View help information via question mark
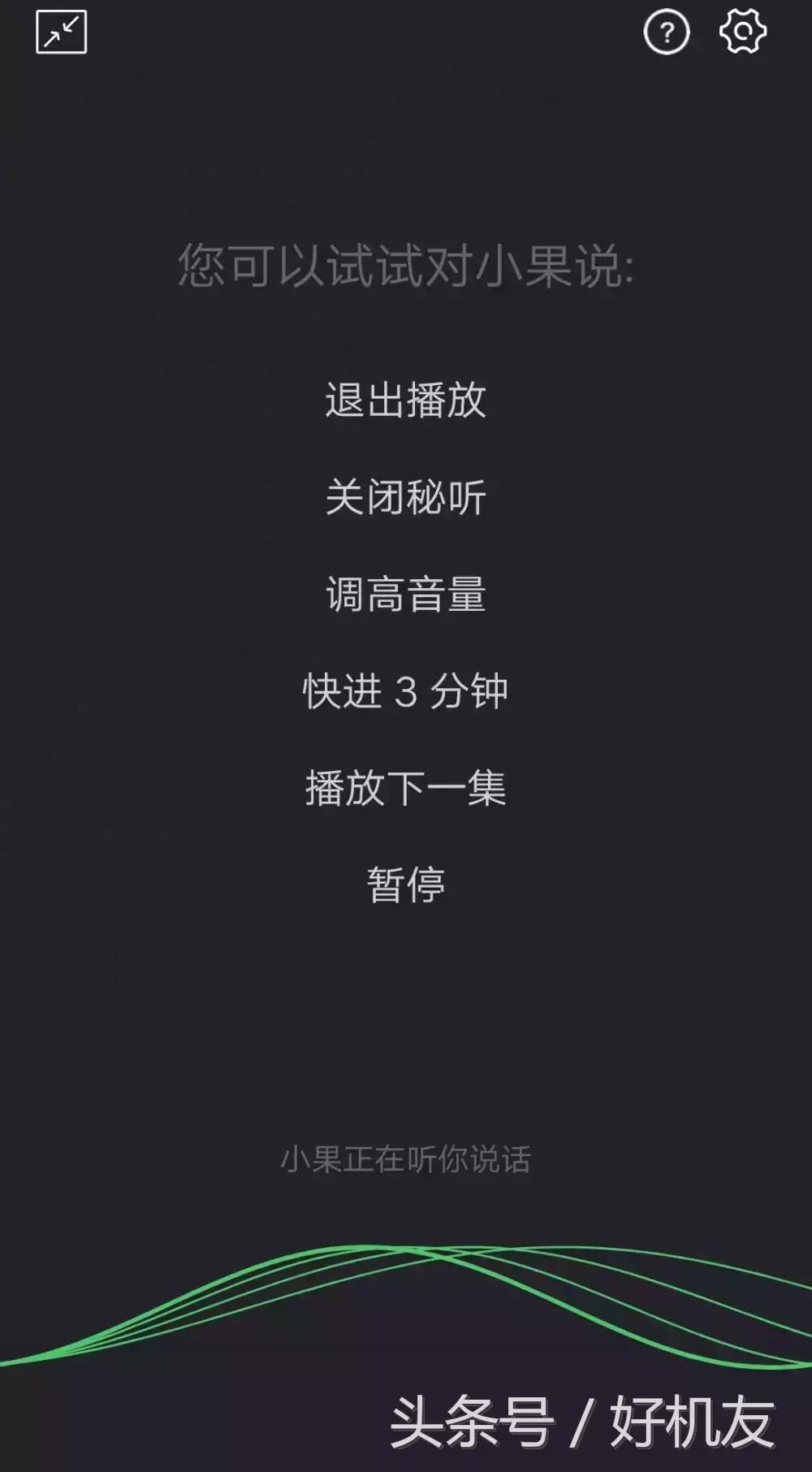Viewport: 812px width, 1472px height. 666,31
